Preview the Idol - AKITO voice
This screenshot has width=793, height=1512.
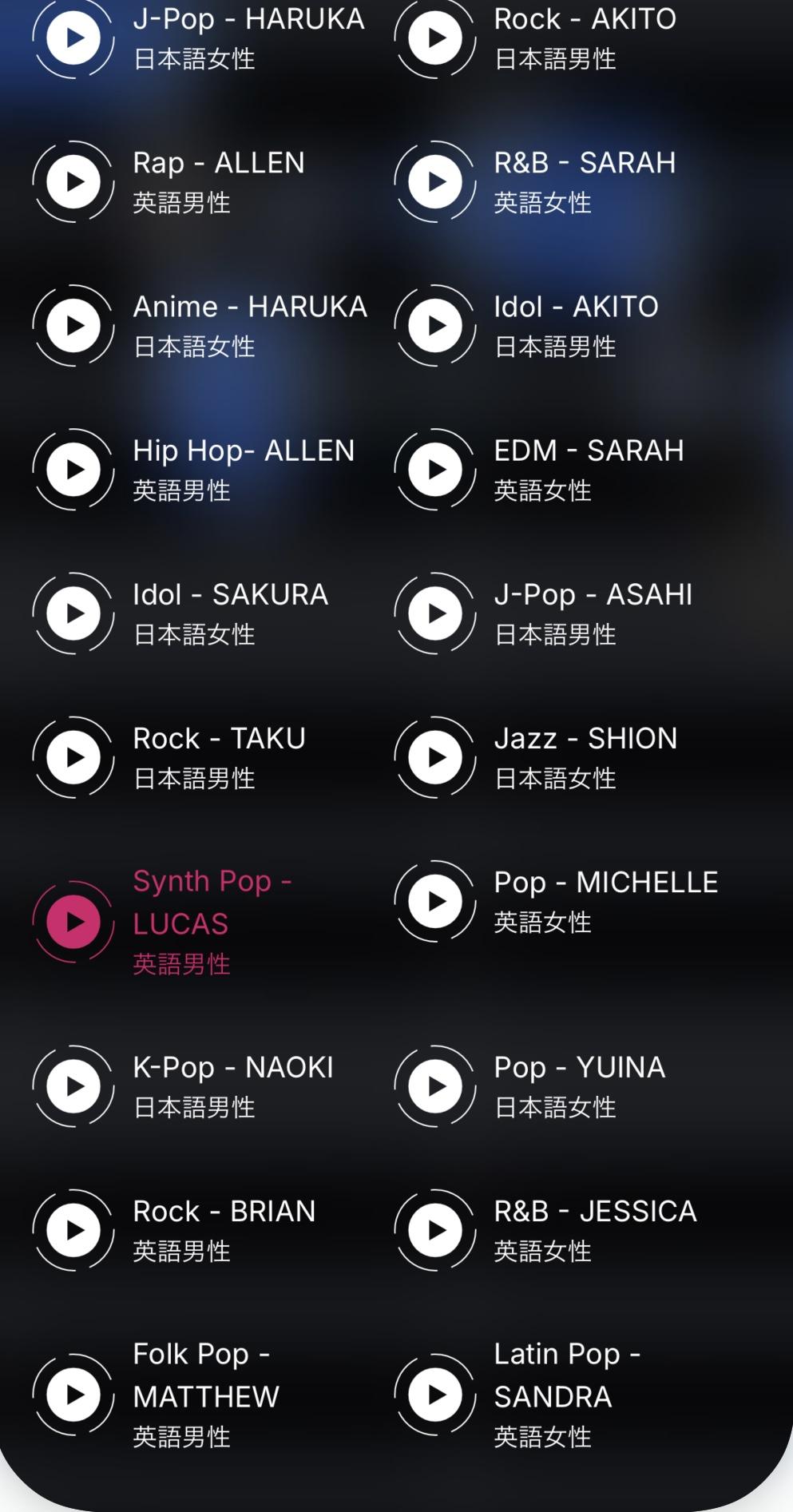(434, 325)
